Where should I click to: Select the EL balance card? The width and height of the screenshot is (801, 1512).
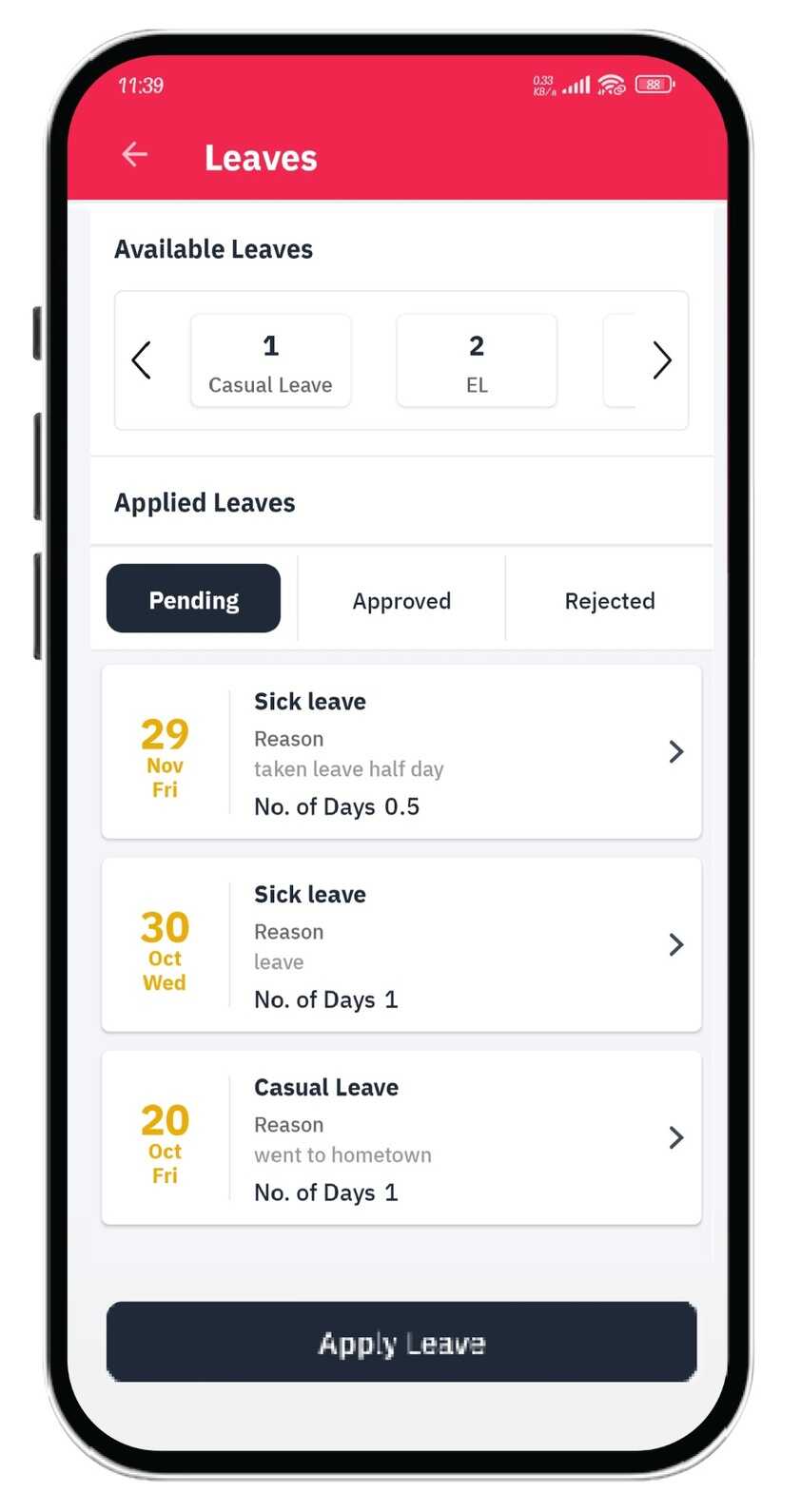point(477,361)
